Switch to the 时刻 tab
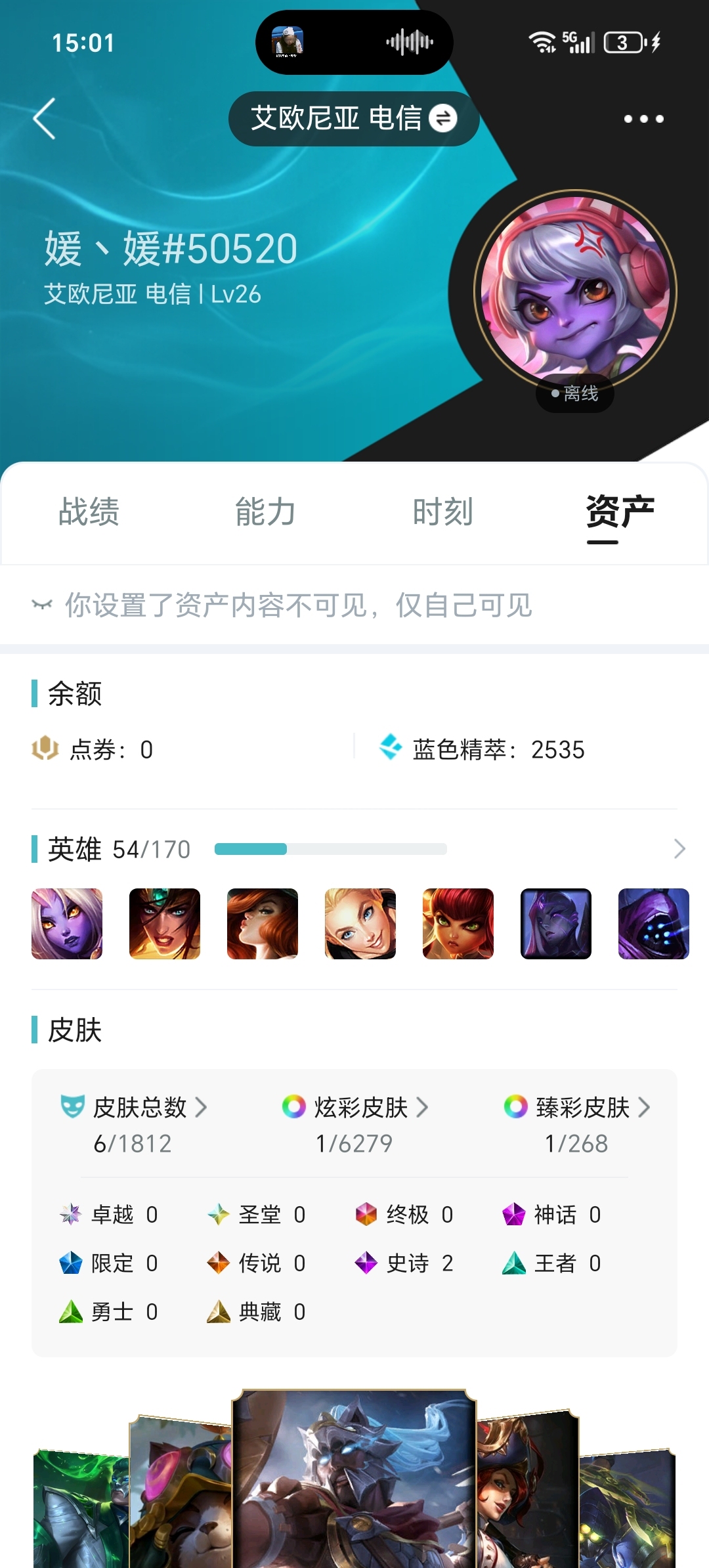 pyautogui.click(x=443, y=512)
